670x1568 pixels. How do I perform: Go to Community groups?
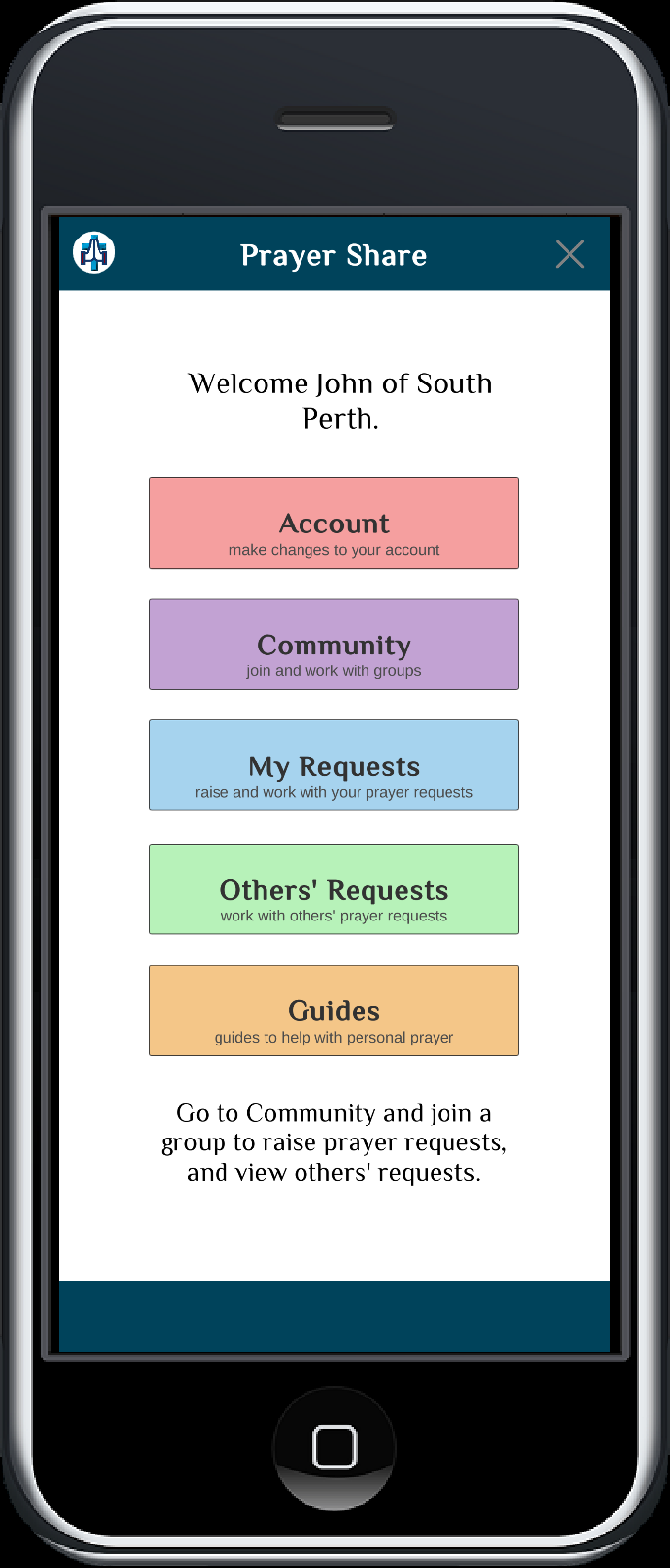coord(333,645)
